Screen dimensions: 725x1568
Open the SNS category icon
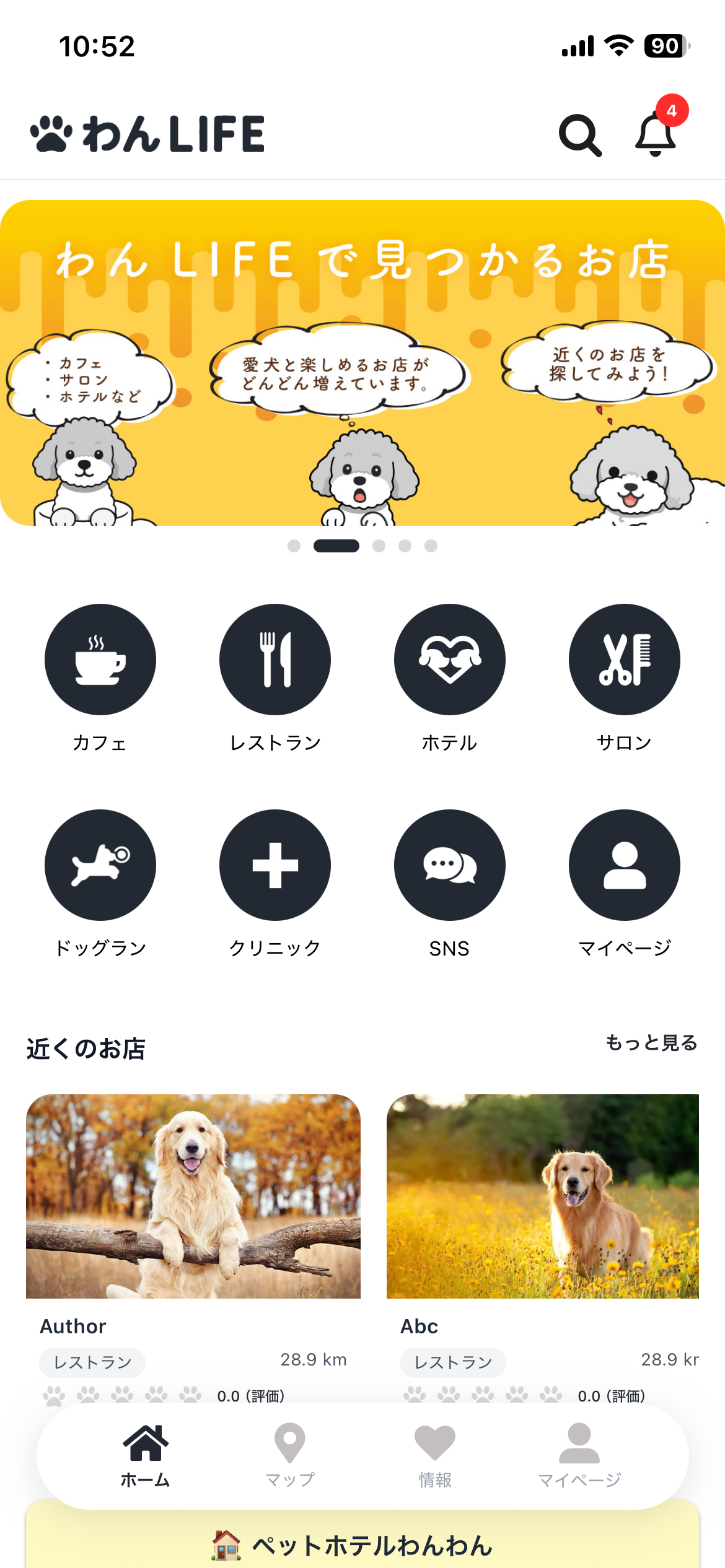pos(449,865)
